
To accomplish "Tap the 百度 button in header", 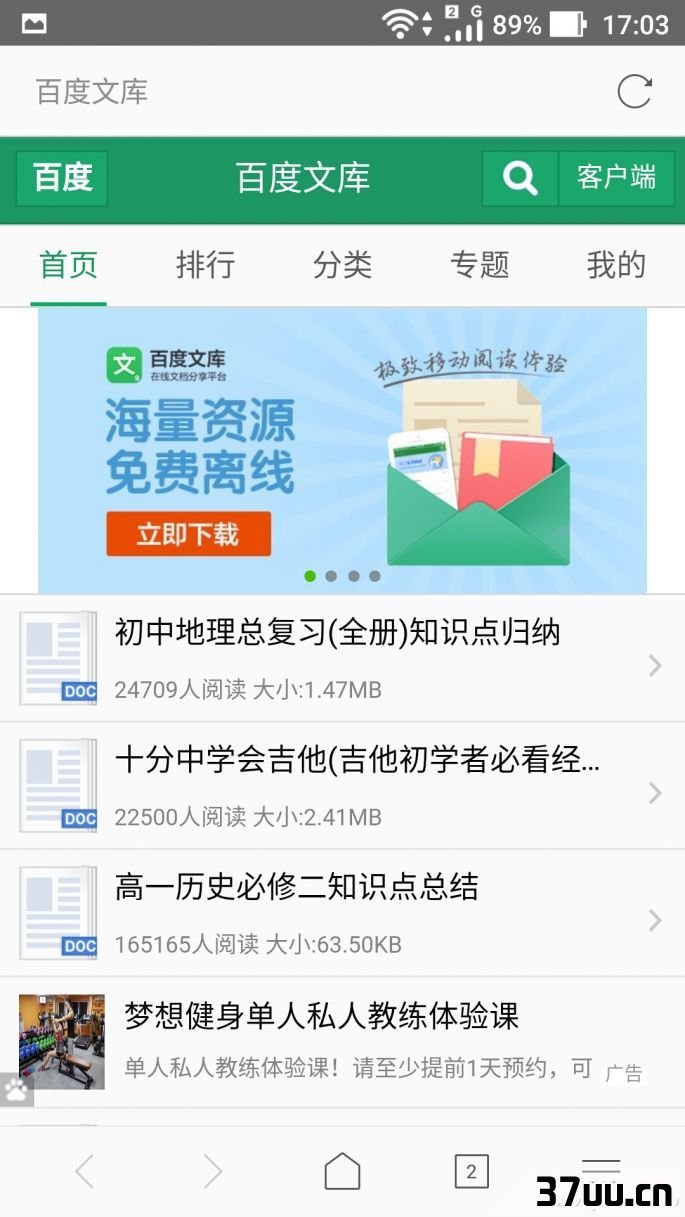I will 62,179.
